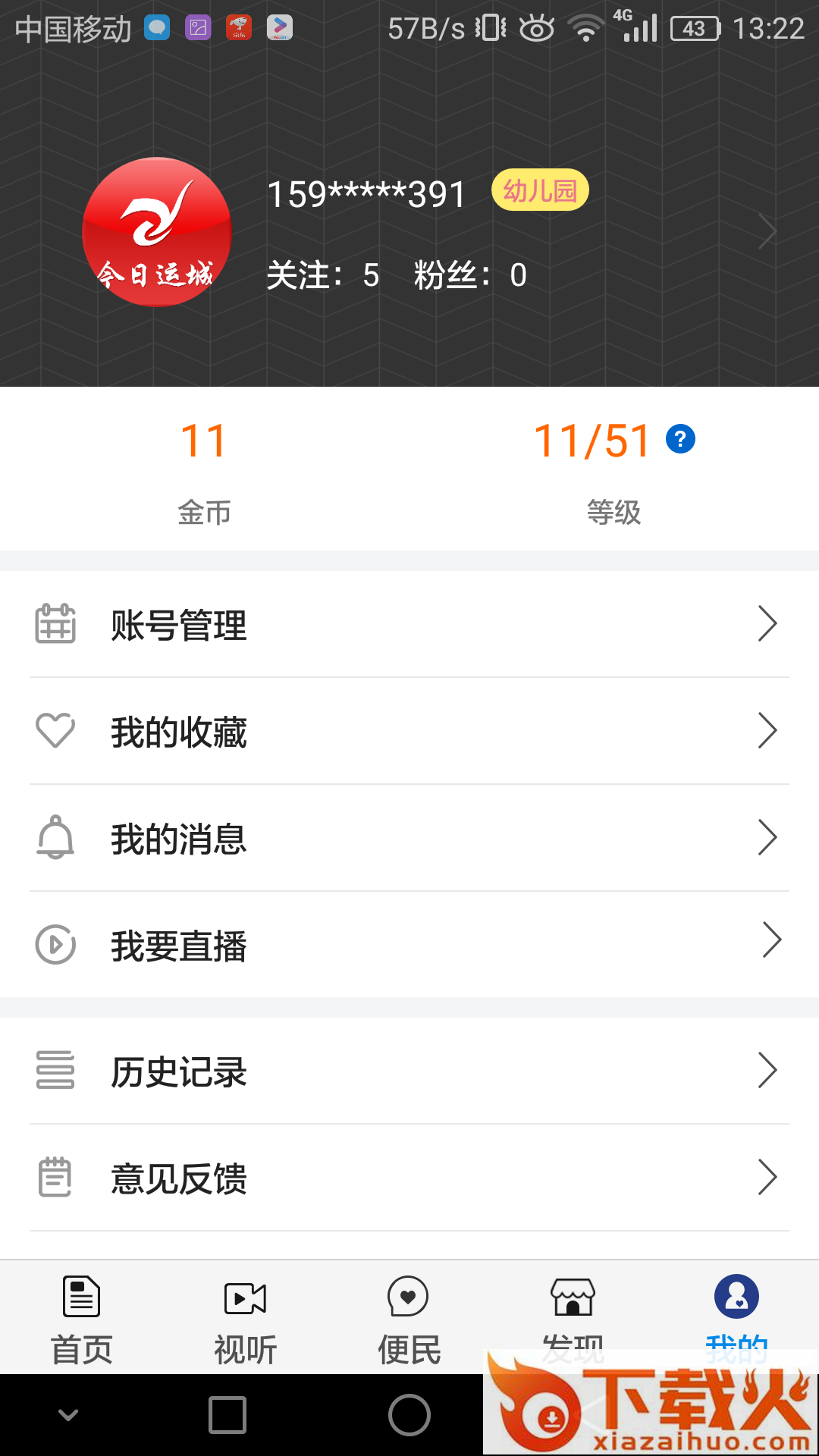
Task: Open 历史记录 history
Action: coord(409,1071)
